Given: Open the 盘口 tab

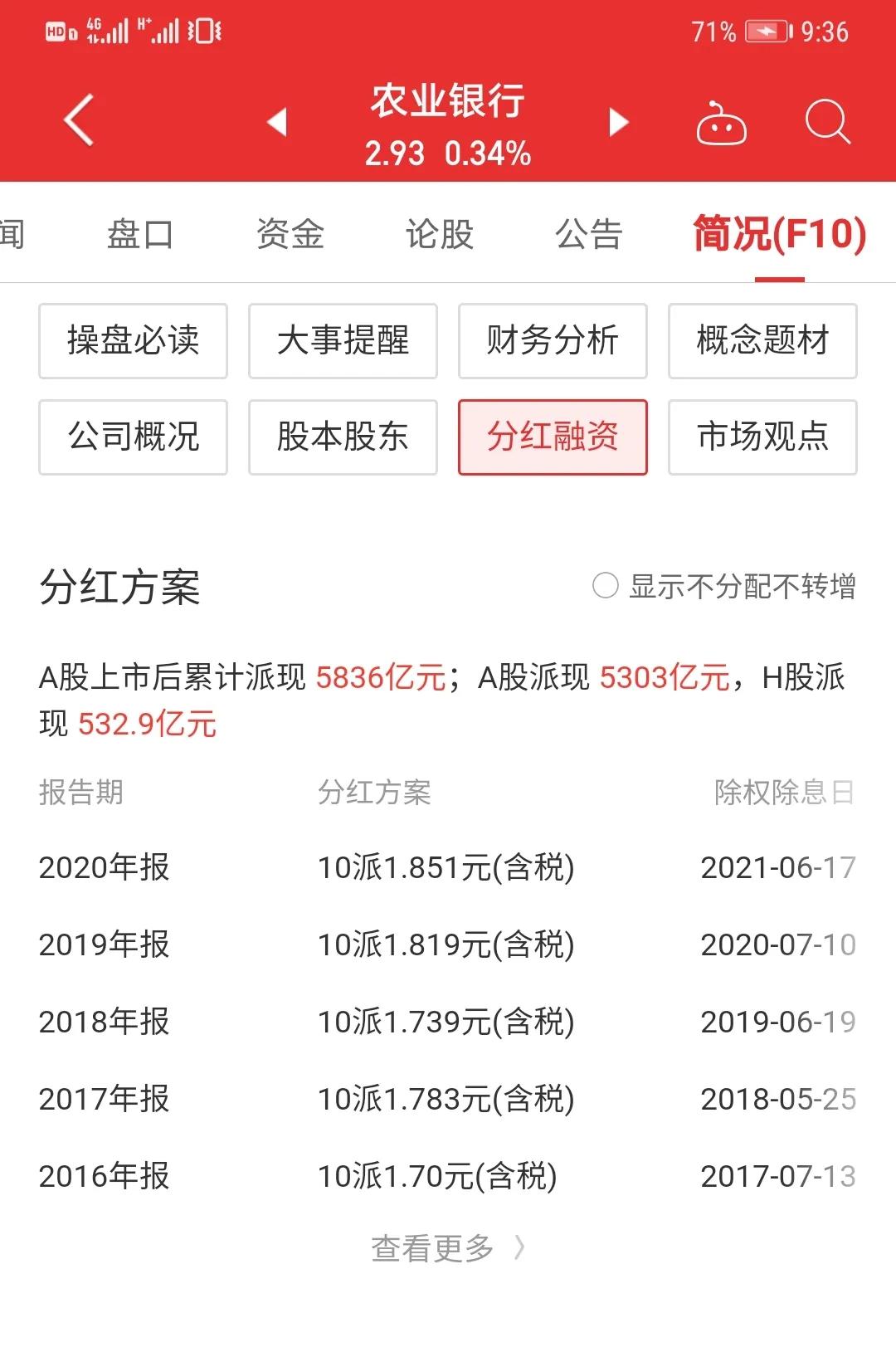Looking at the screenshot, I should (x=143, y=235).
